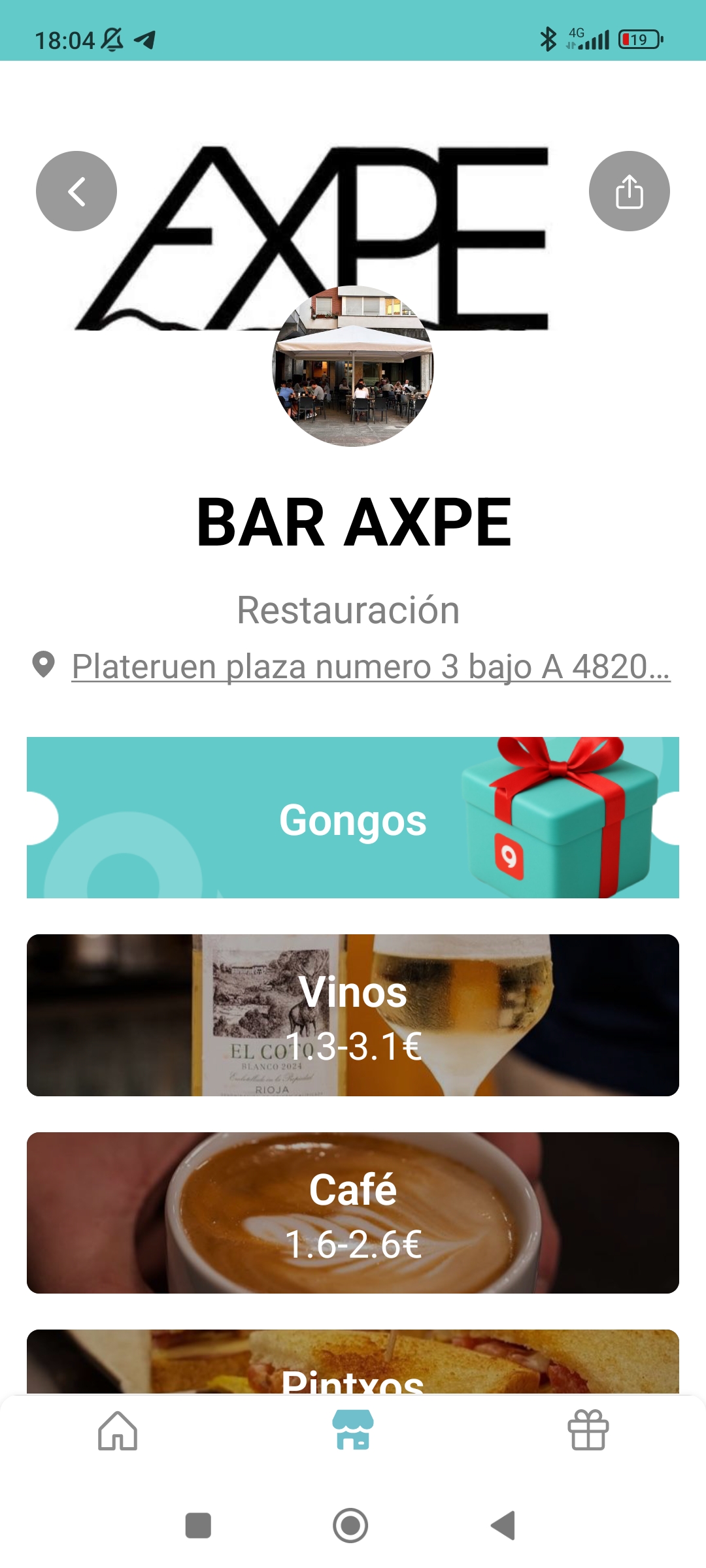This screenshot has height=1568, width=706.
Task: Share the BAR AXPE page
Action: 629,191
